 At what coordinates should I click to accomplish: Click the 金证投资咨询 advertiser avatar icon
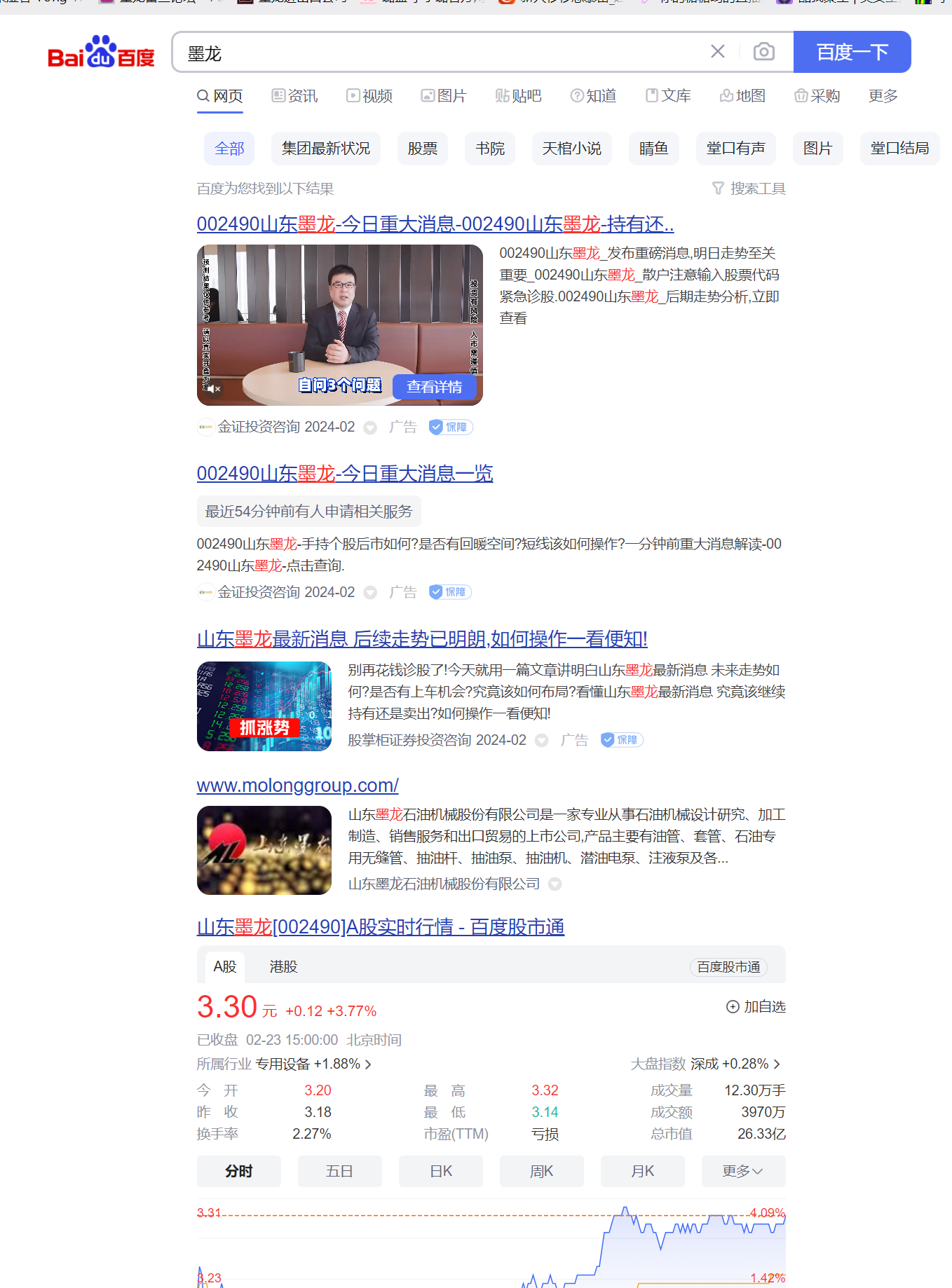click(x=205, y=426)
